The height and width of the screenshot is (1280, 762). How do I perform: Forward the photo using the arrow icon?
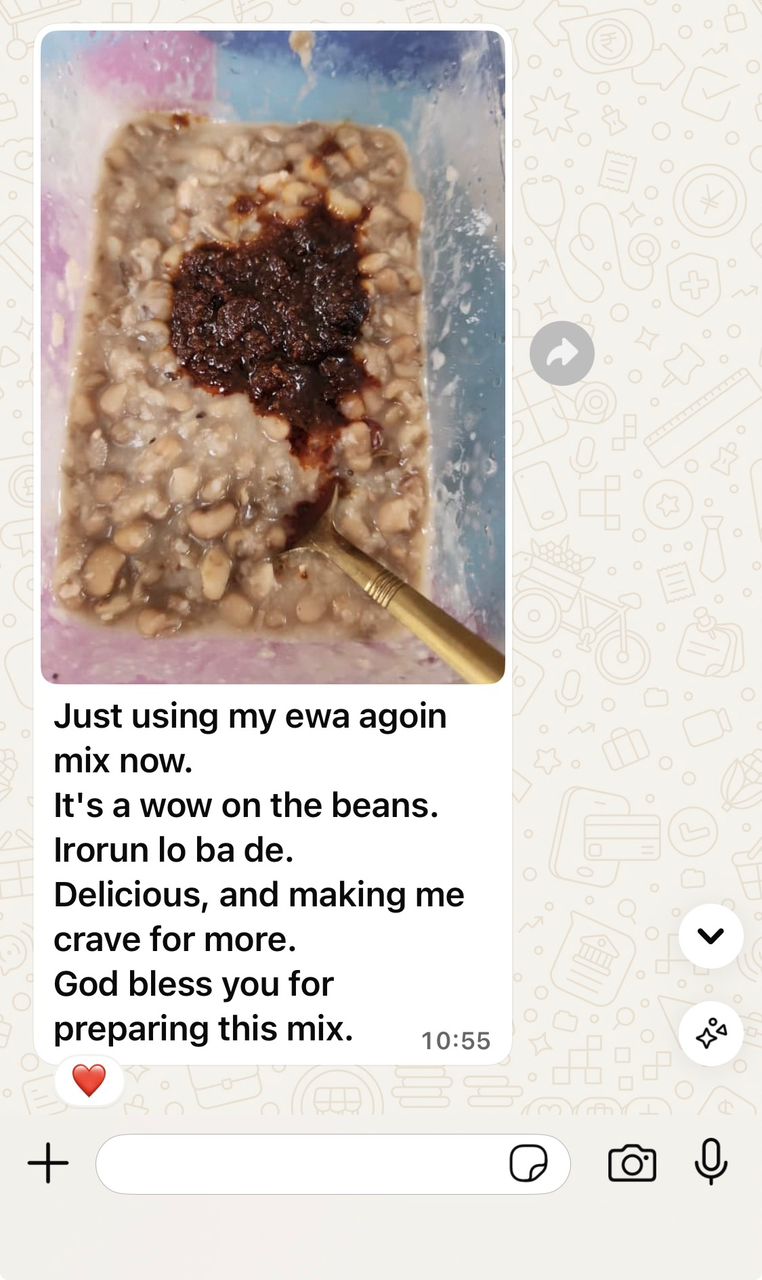pos(562,353)
